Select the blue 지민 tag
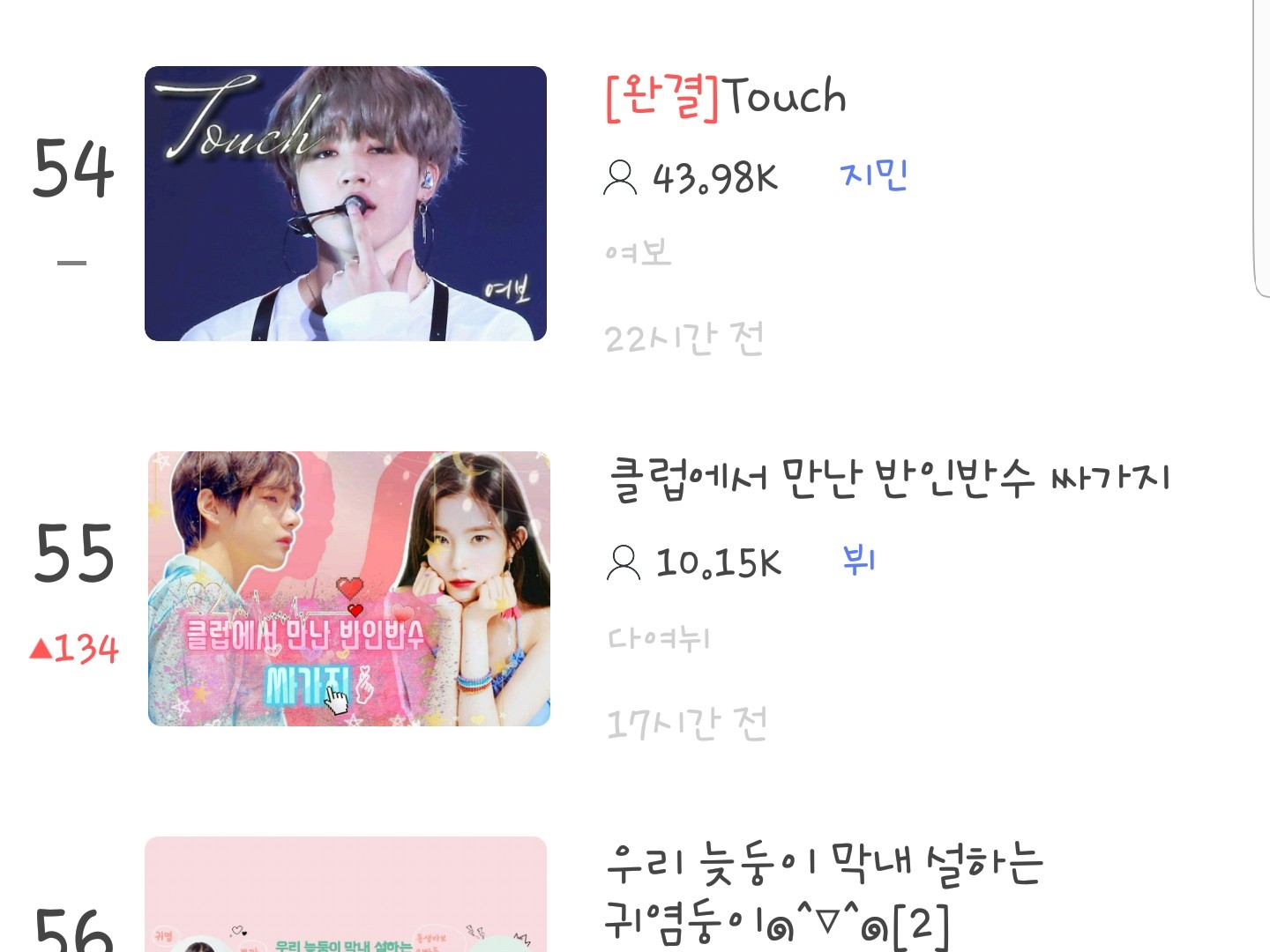The width and height of the screenshot is (1270, 952). pos(873,175)
